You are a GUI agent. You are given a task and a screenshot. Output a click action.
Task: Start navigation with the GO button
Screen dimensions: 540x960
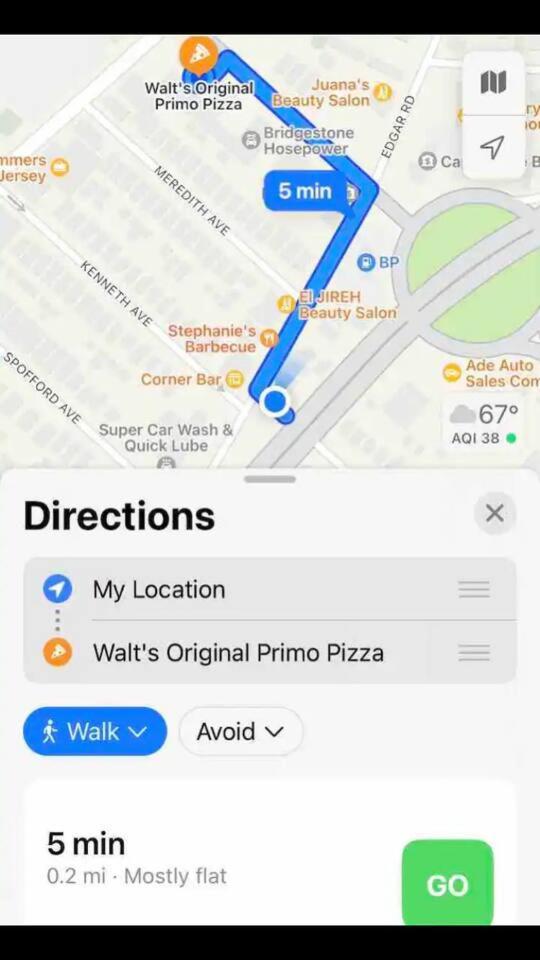pyautogui.click(x=448, y=884)
